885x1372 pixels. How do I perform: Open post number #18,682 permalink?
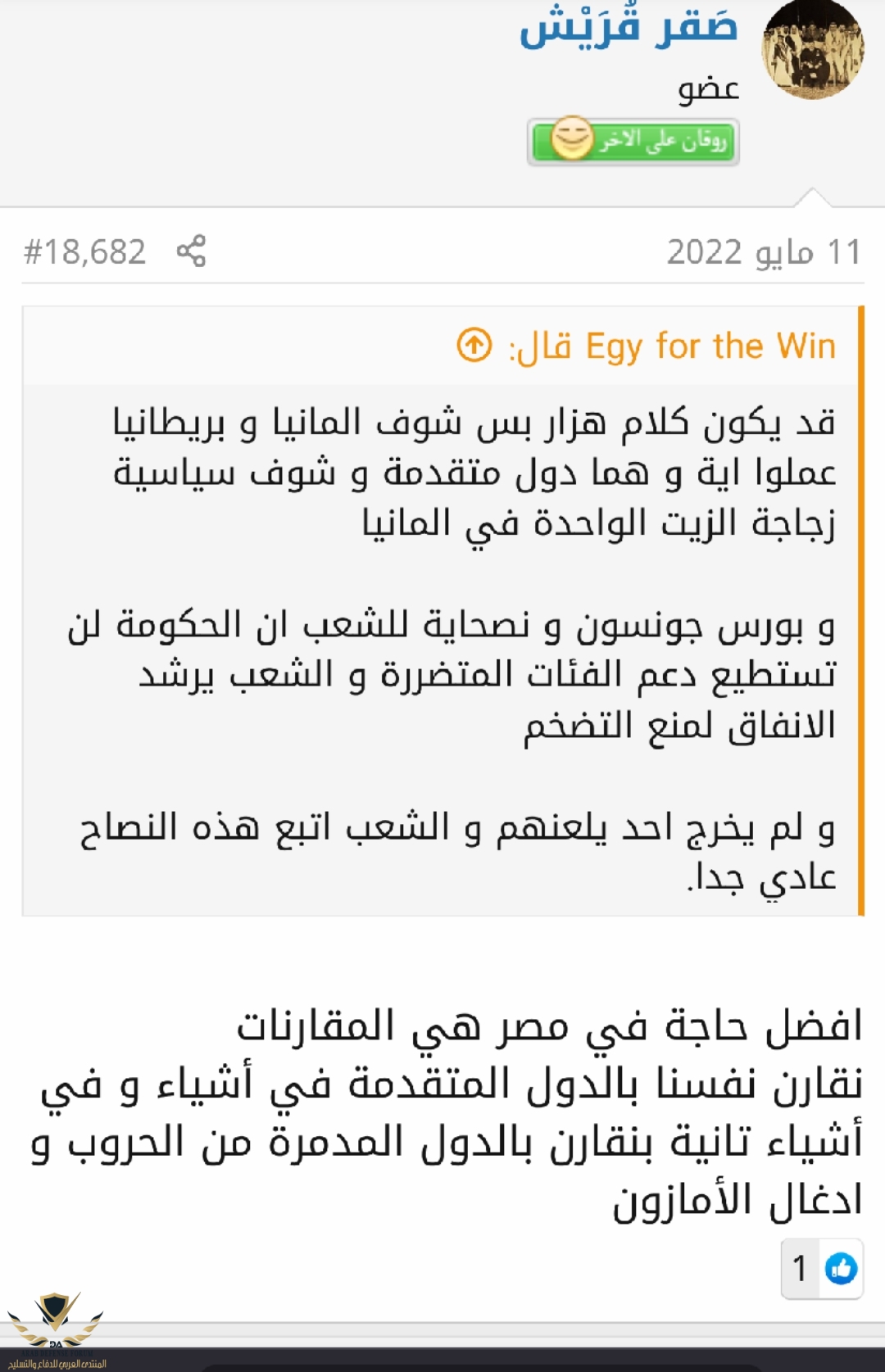point(85,251)
